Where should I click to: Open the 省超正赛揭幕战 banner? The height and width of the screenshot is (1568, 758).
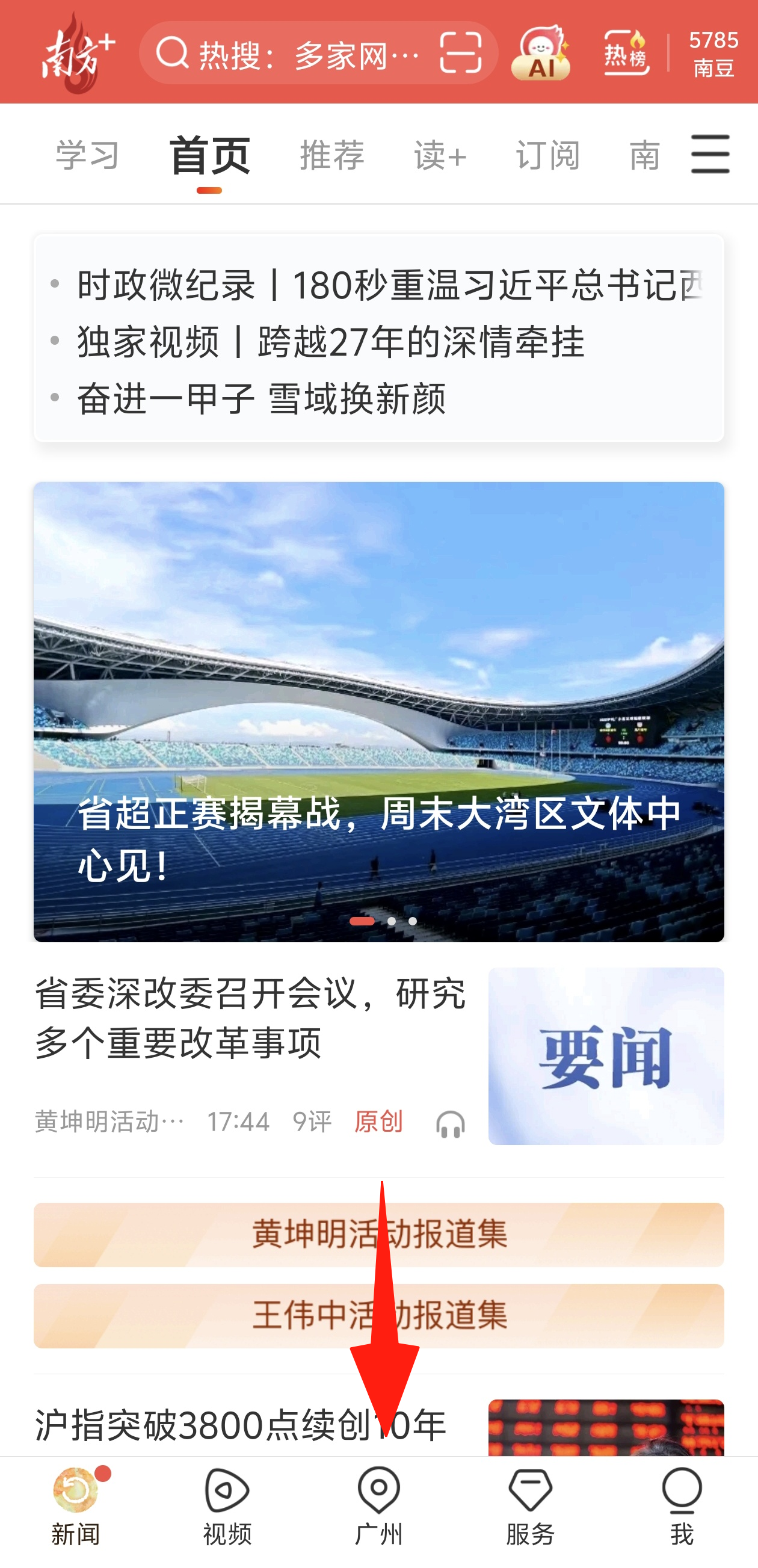(378, 711)
